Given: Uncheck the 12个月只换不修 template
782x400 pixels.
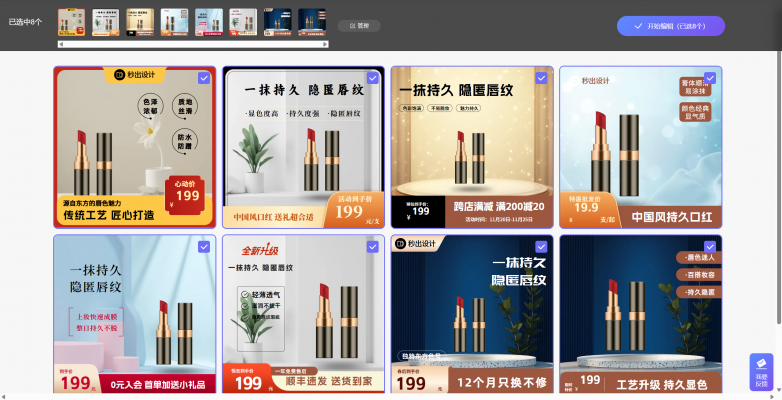Looking at the screenshot, I should pos(541,247).
